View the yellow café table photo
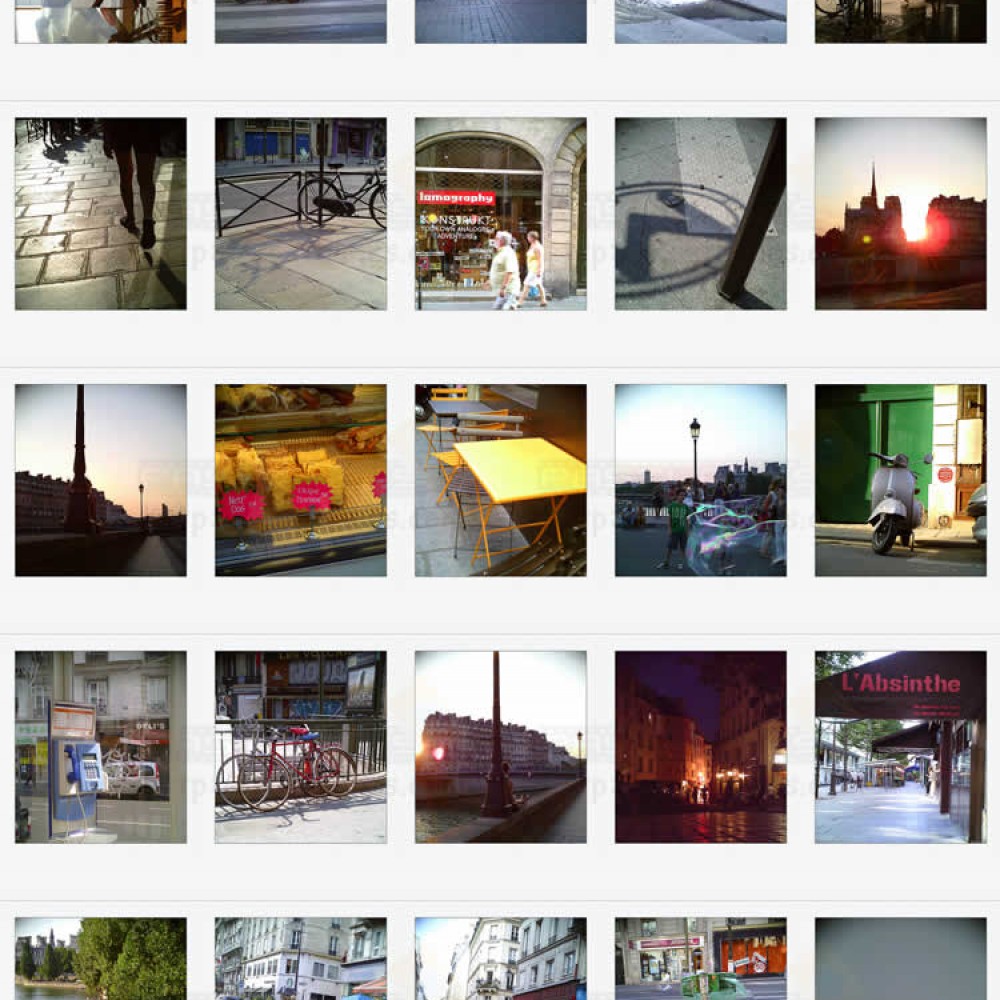Viewport: 1000px width, 1000px height. 500,480
